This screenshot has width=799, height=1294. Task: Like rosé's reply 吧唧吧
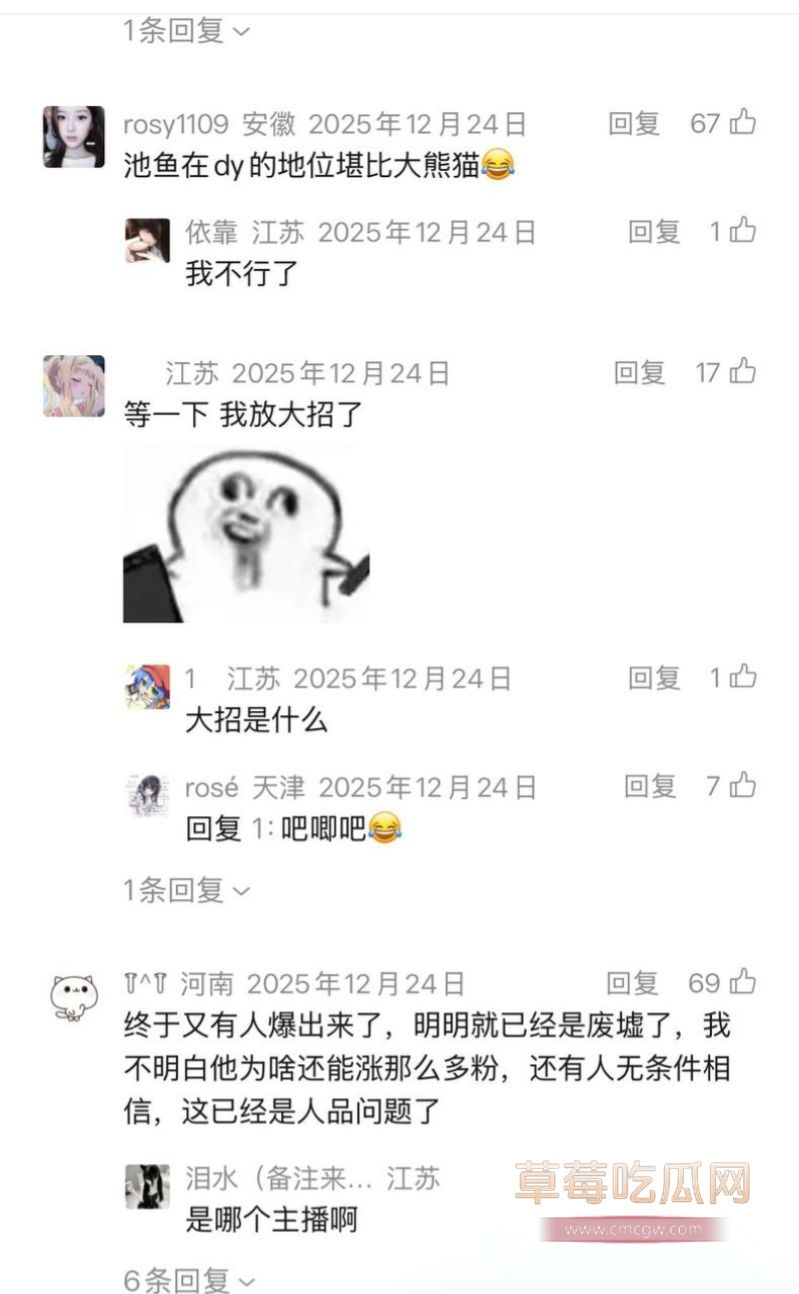742,786
